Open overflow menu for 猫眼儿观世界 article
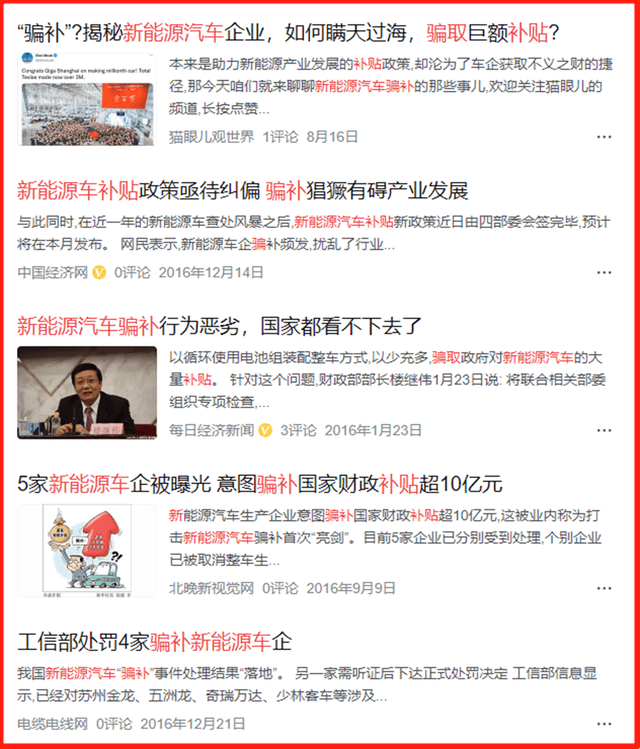Screen dimensions: 640x749 point(603,135)
